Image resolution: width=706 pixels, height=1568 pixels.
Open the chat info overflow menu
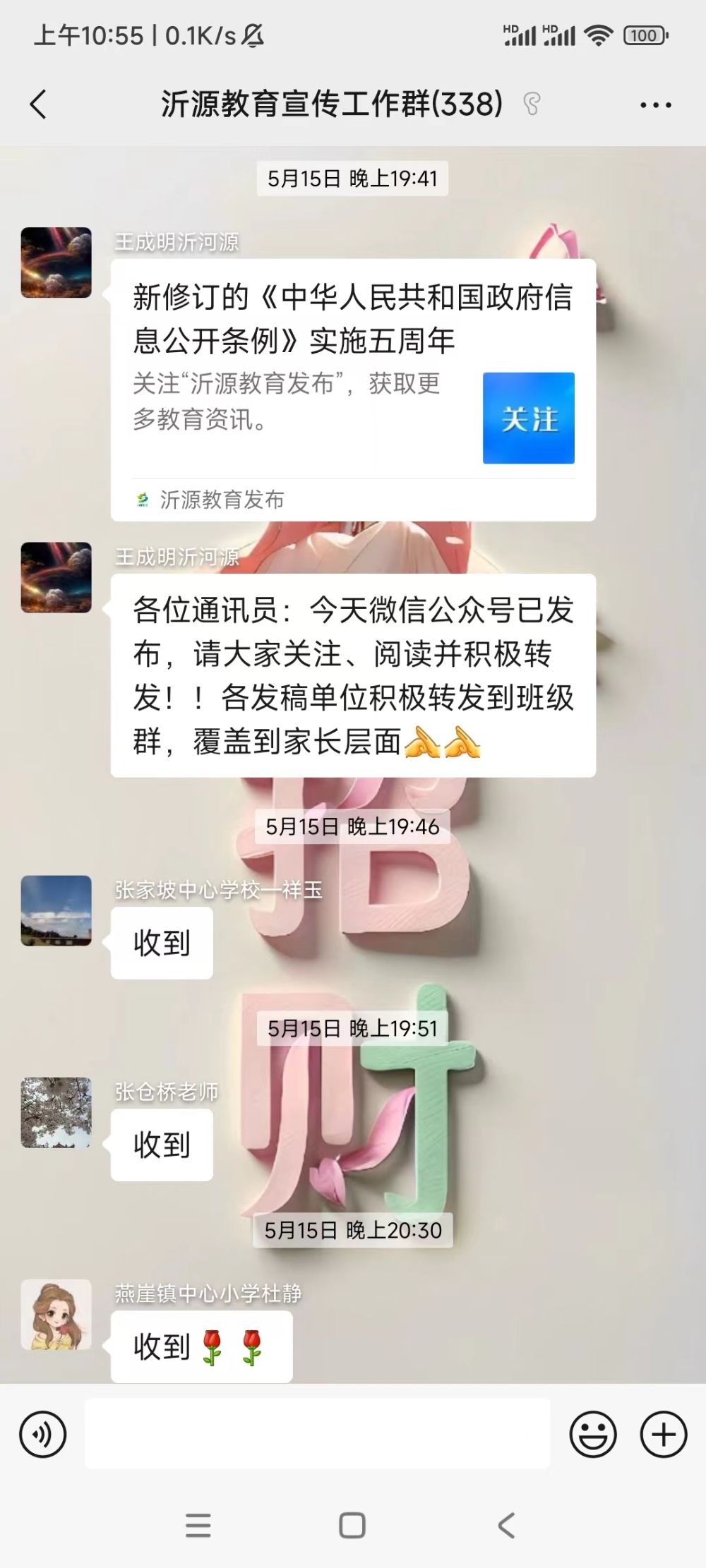[x=655, y=106]
